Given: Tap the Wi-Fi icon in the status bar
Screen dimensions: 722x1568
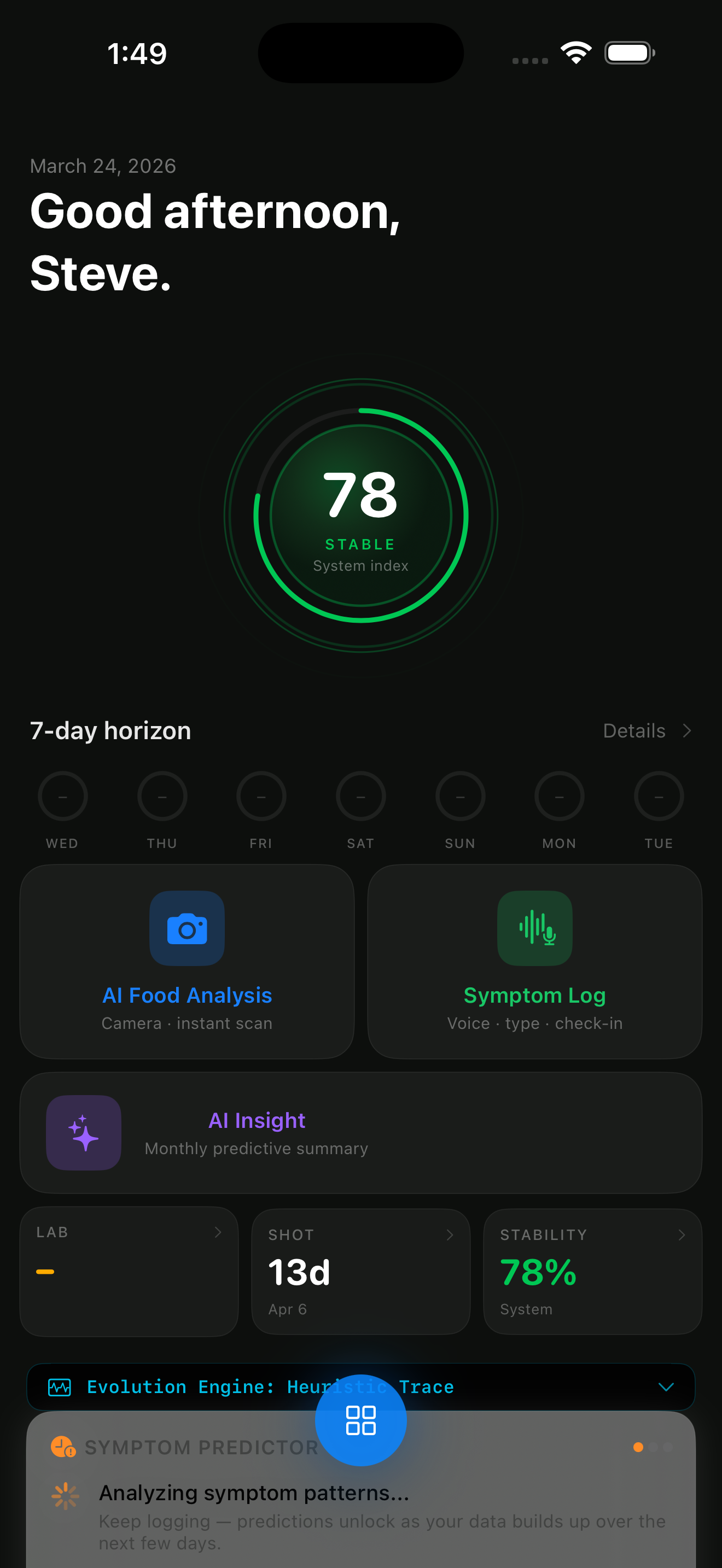Looking at the screenshot, I should [x=575, y=53].
